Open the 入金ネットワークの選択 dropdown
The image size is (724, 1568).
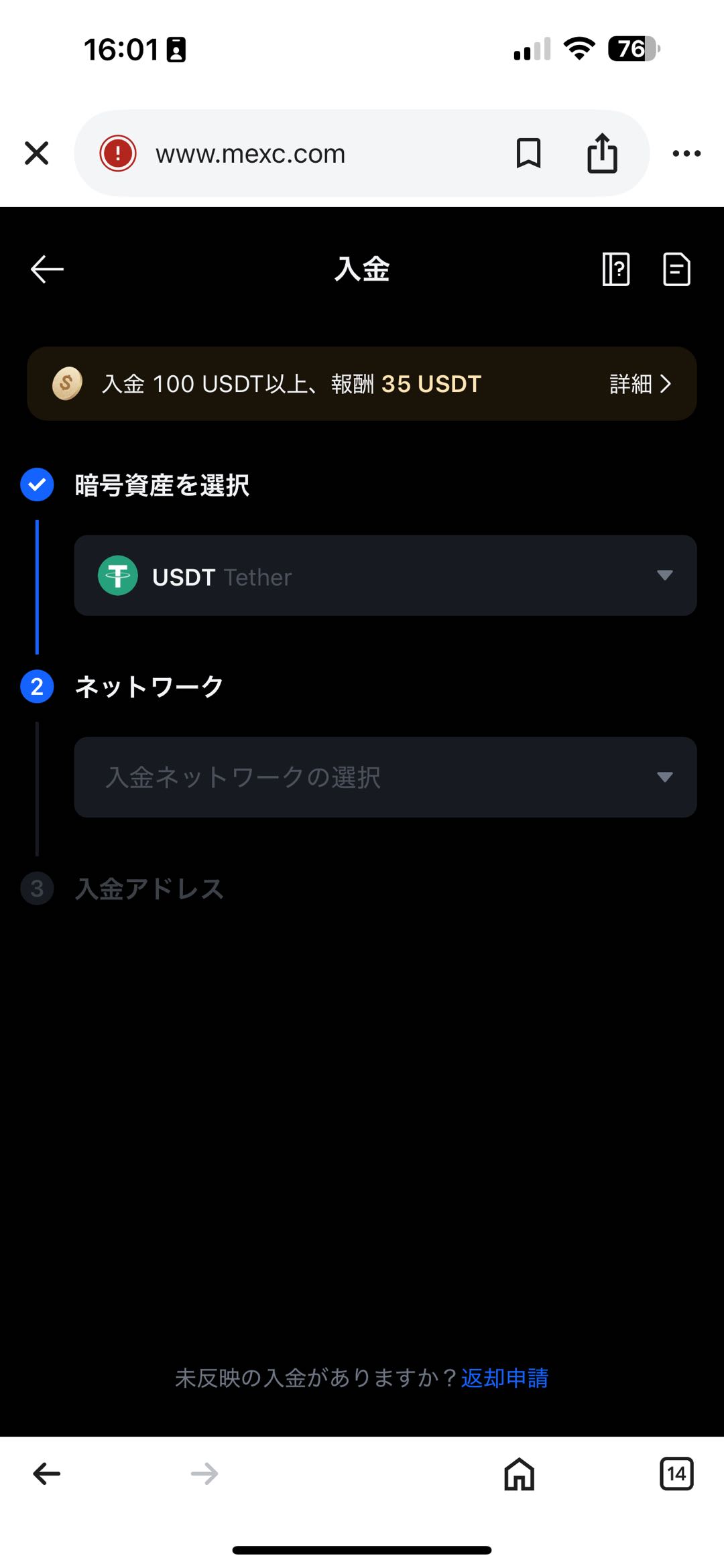point(385,777)
